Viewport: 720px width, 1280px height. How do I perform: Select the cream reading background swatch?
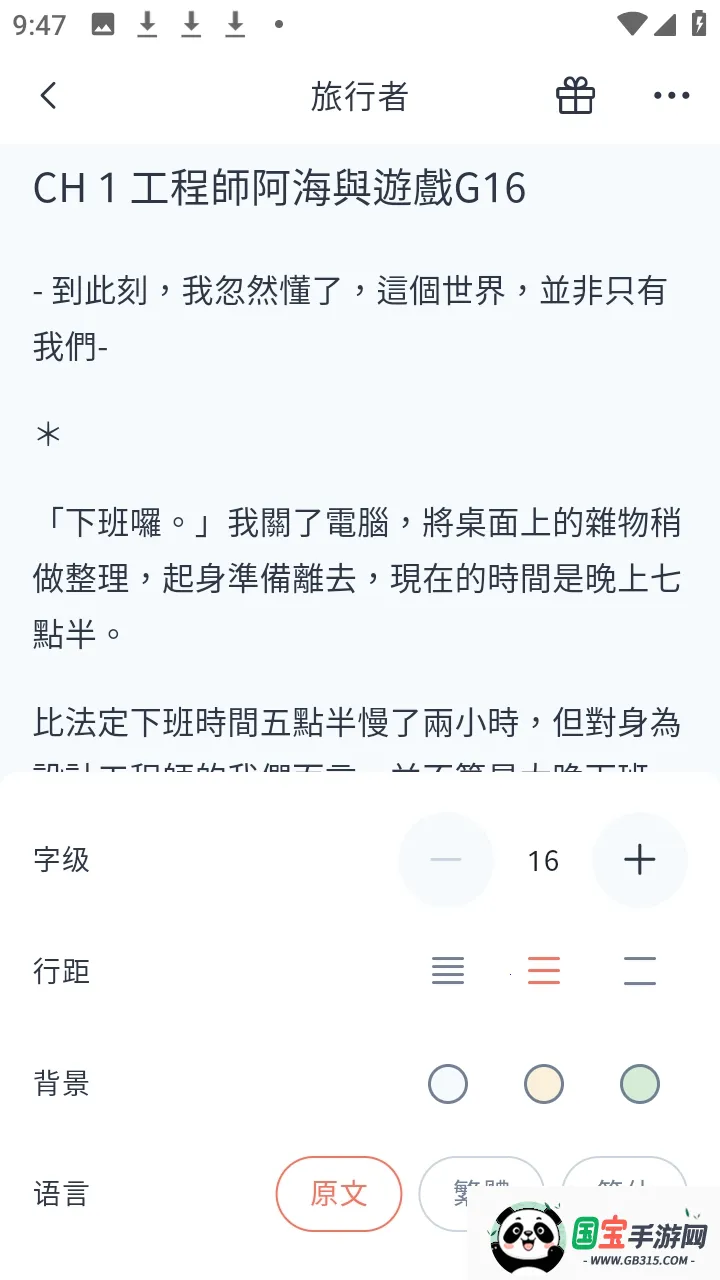[x=544, y=1084]
